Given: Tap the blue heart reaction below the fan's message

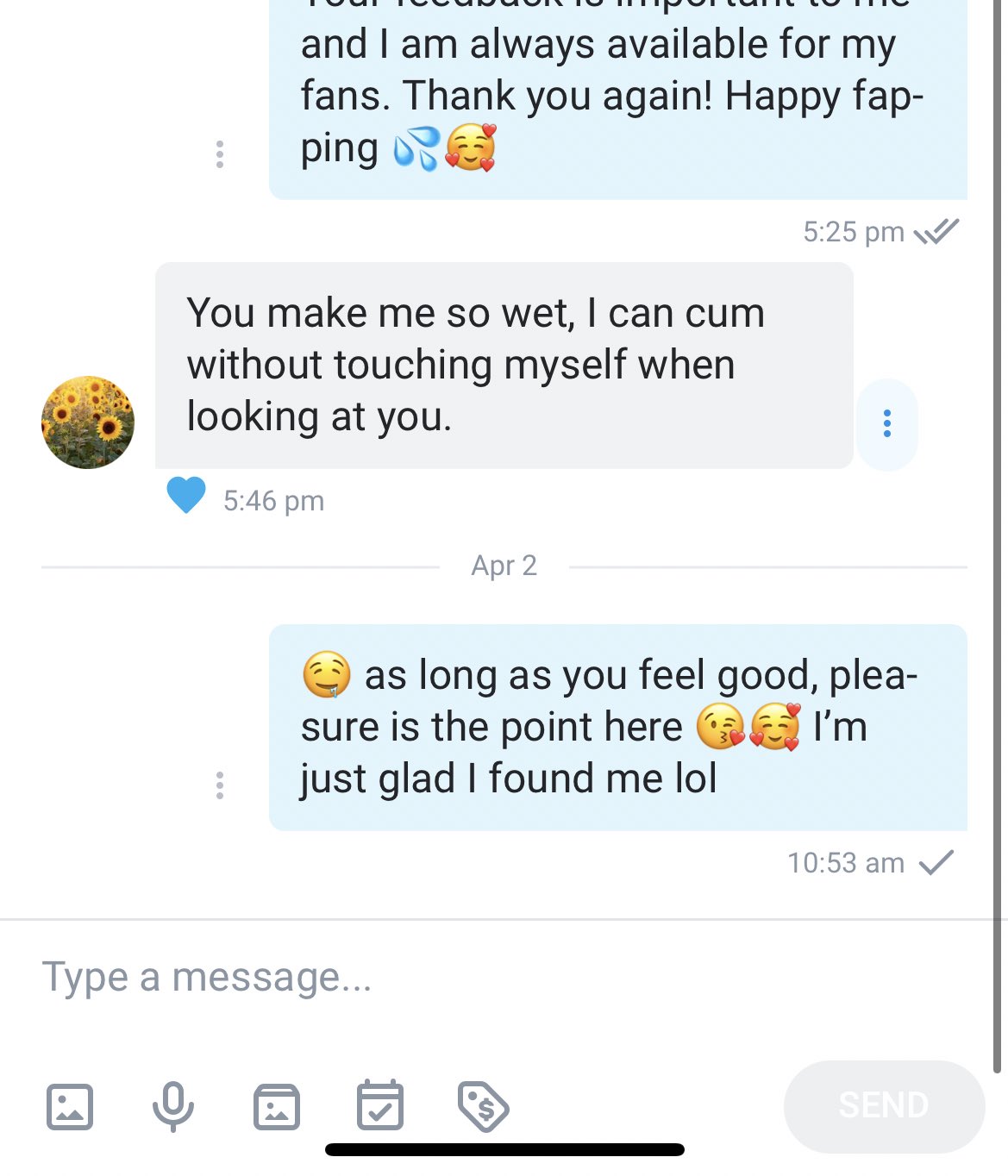Looking at the screenshot, I should coord(185,495).
